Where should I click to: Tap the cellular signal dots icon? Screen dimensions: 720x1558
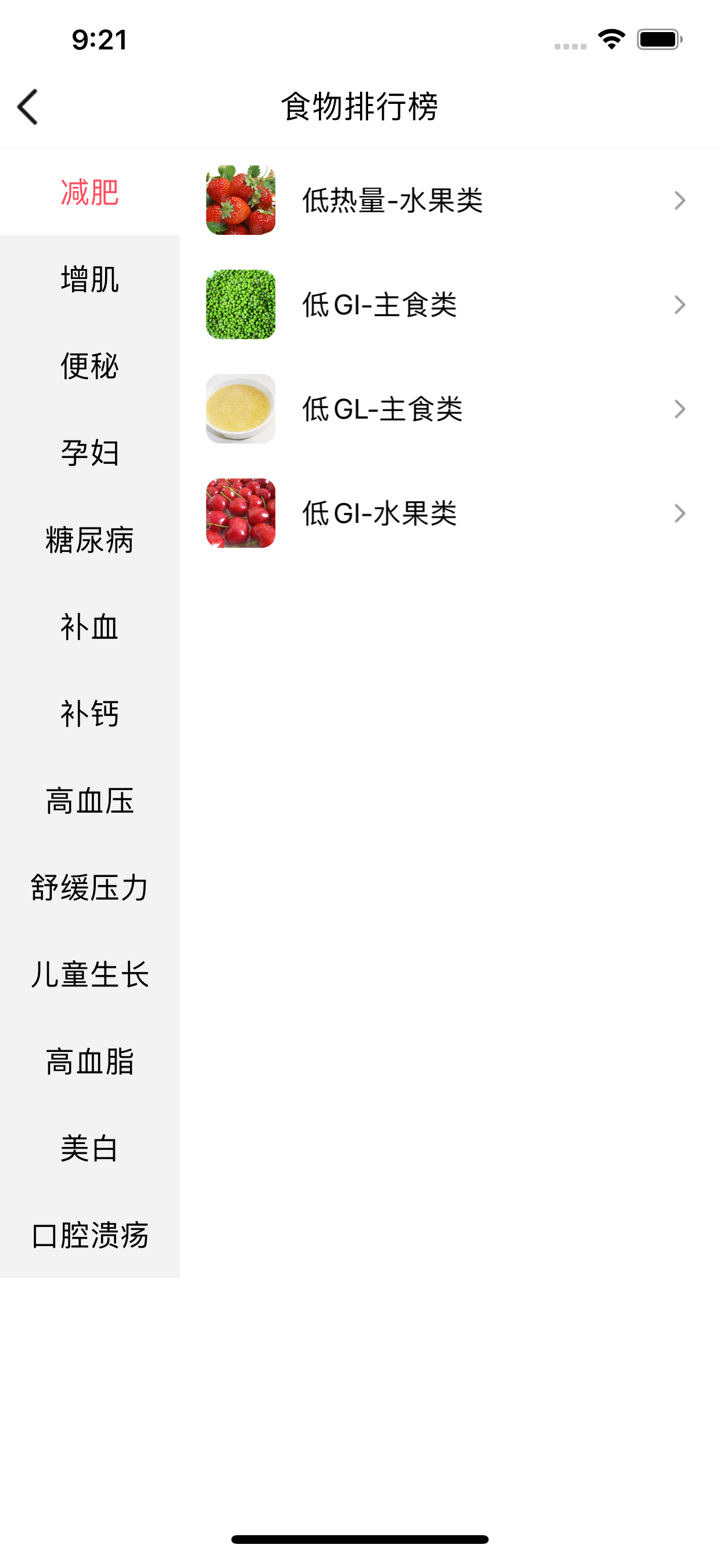pos(570,45)
